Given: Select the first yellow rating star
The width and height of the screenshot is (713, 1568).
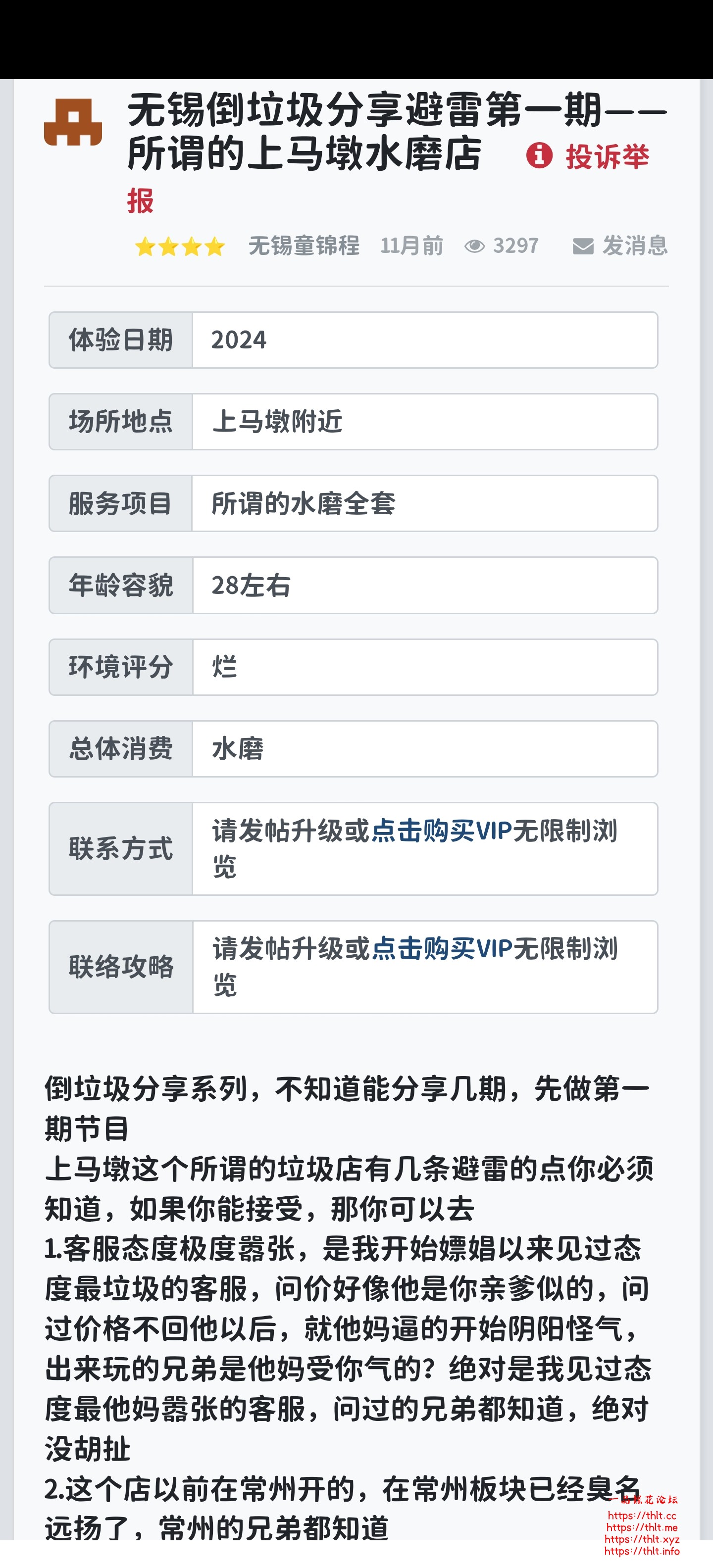Looking at the screenshot, I should pos(146,246).
